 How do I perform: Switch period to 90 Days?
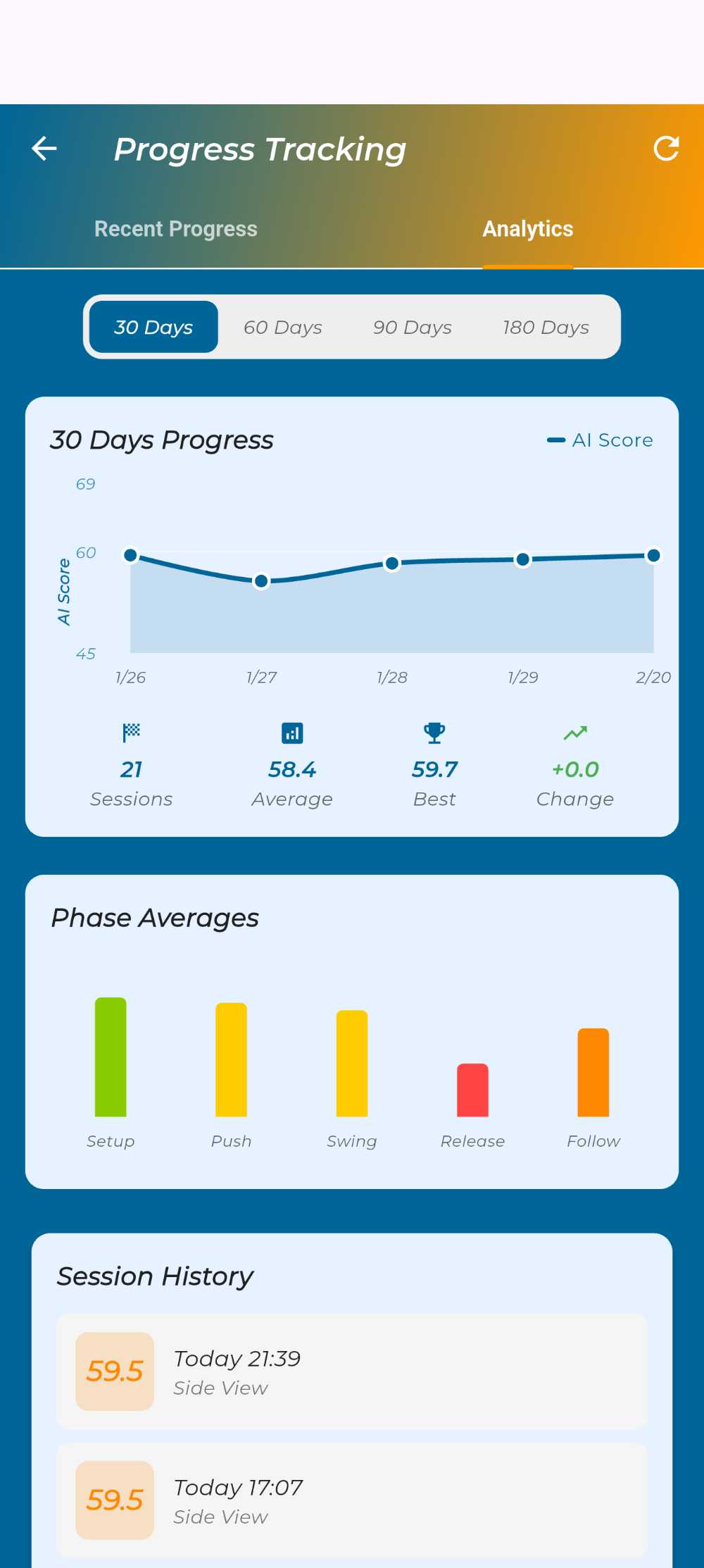pyautogui.click(x=412, y=327)
